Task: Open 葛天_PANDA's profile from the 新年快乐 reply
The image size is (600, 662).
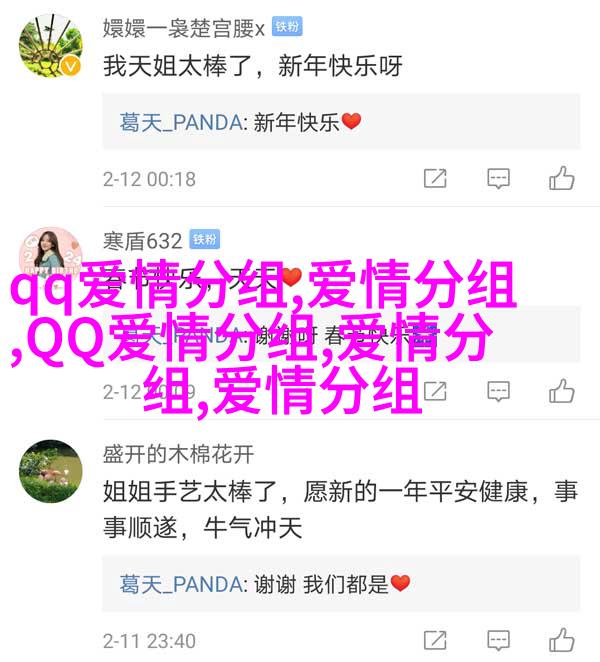Action: 180,122
